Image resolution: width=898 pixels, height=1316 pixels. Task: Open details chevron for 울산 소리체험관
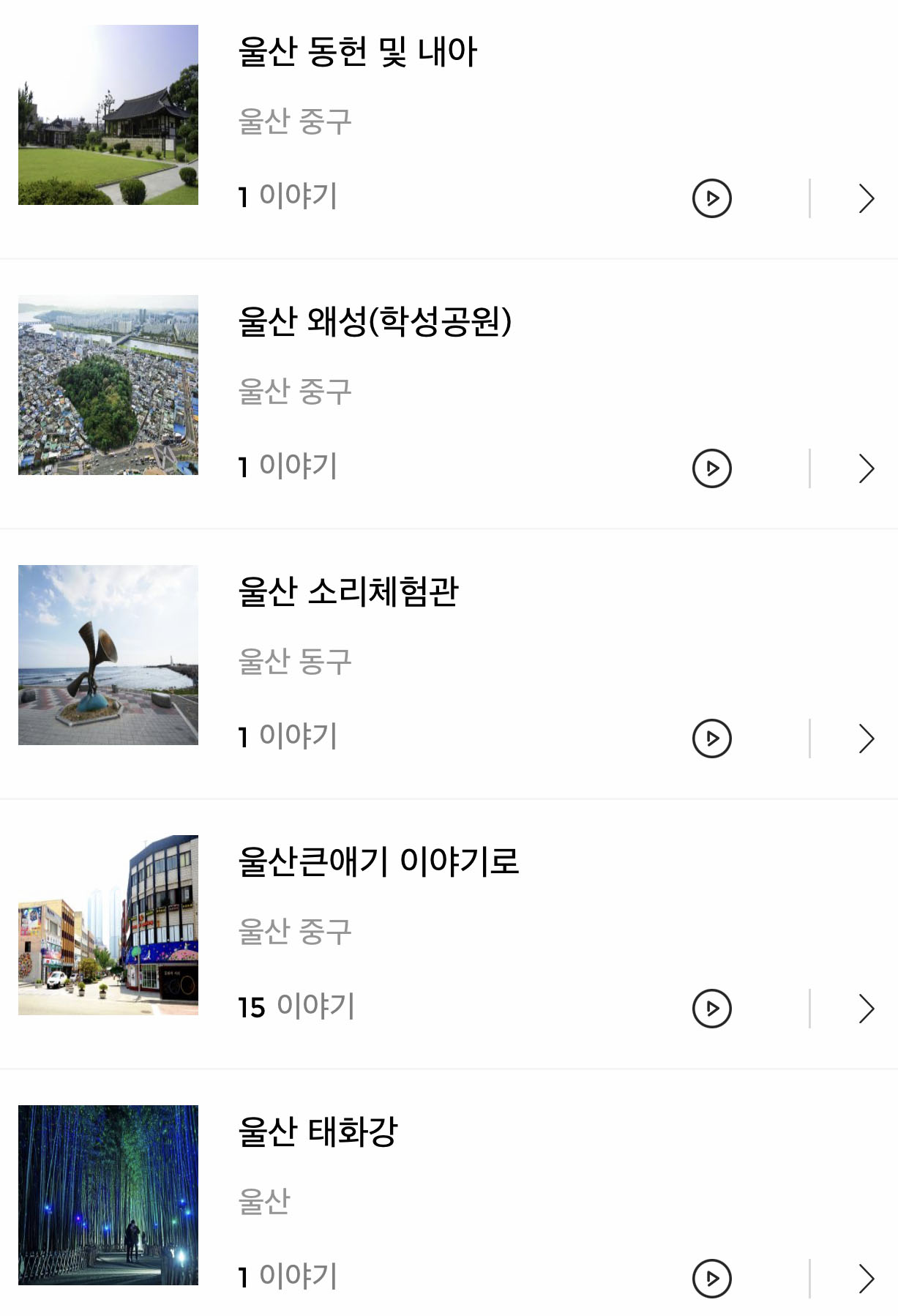pos(866,739)
